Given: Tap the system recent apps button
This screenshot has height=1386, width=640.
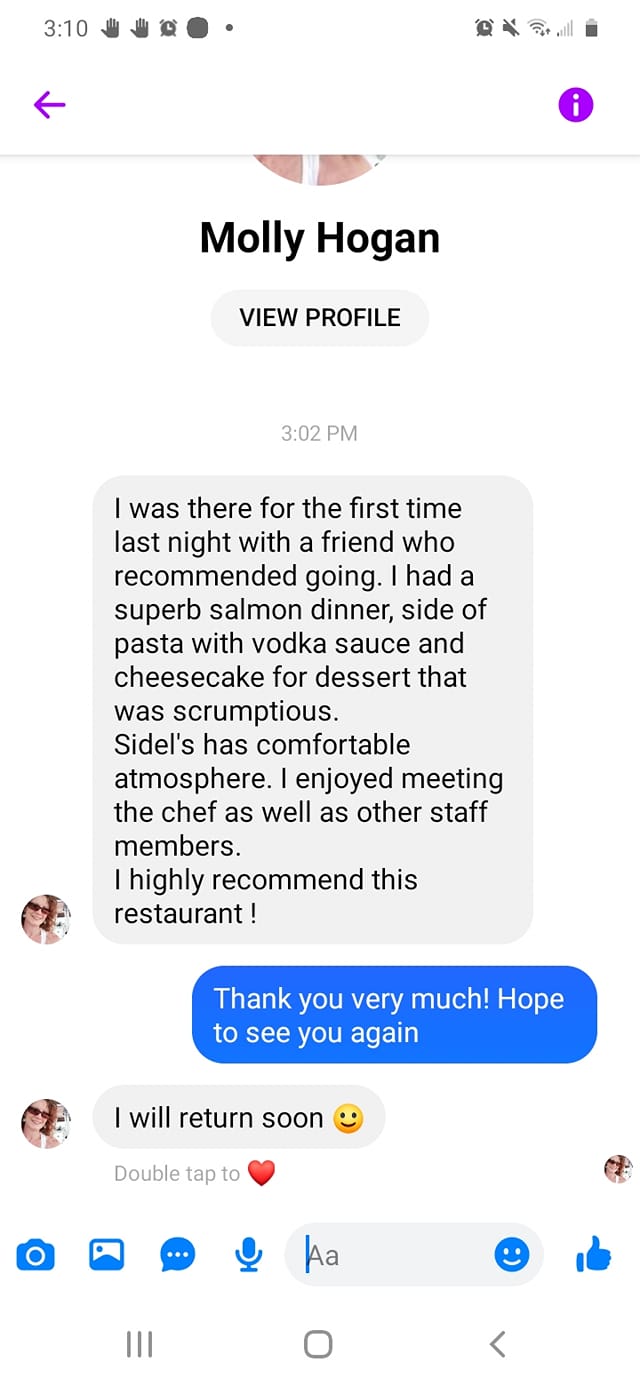Looking at the screenshot, I should coord(139,1344).
